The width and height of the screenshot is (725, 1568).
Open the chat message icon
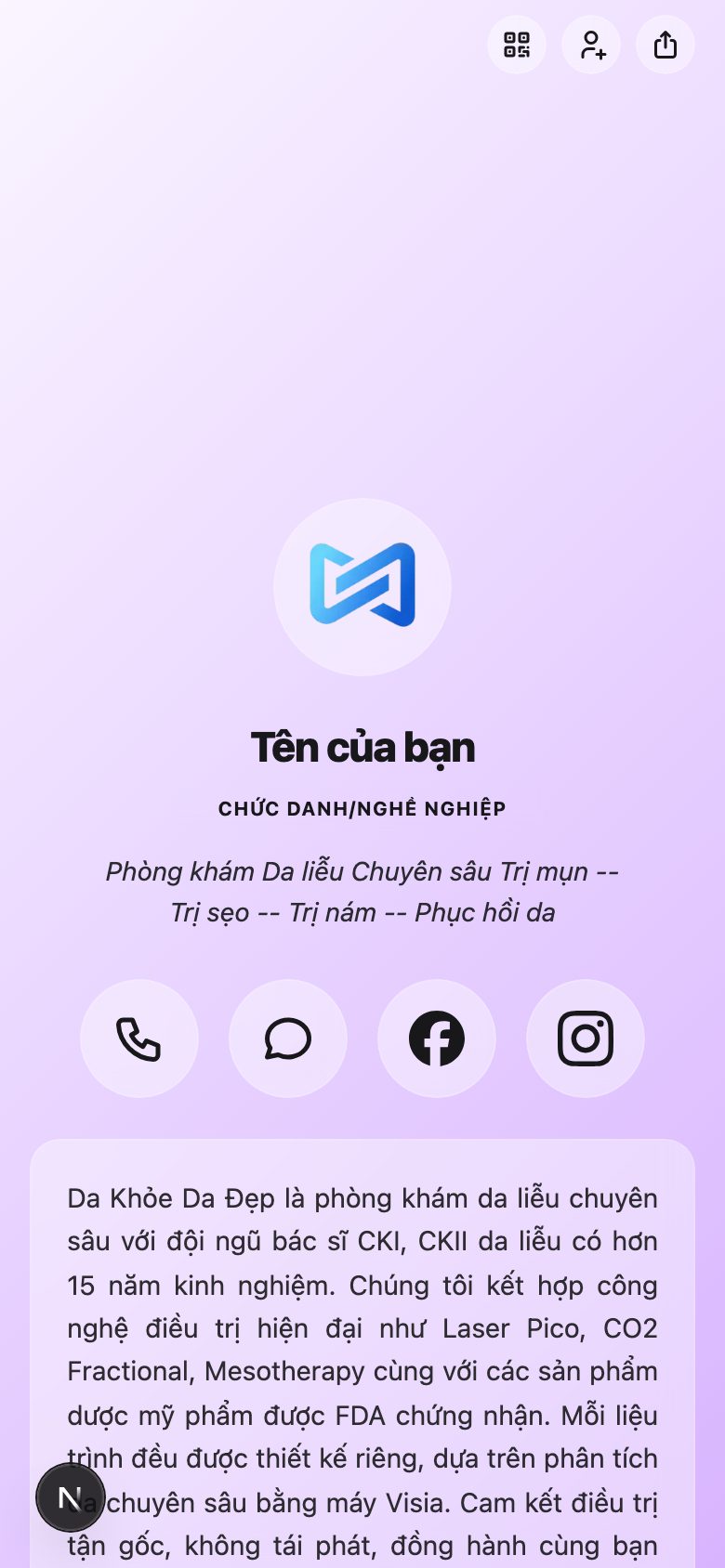pos(288,1039)
